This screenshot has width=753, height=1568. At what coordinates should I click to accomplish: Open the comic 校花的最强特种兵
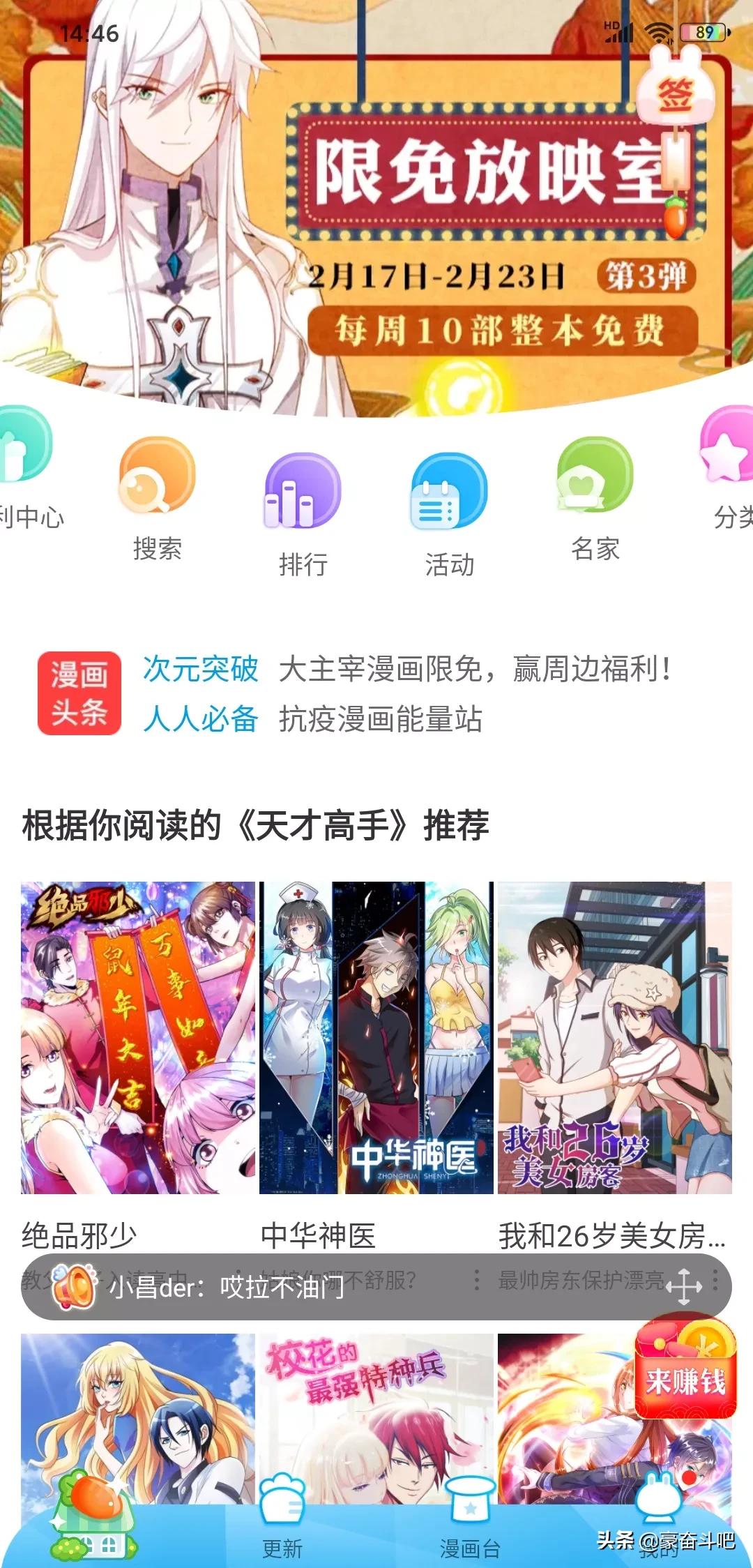tap(376, 1416)
